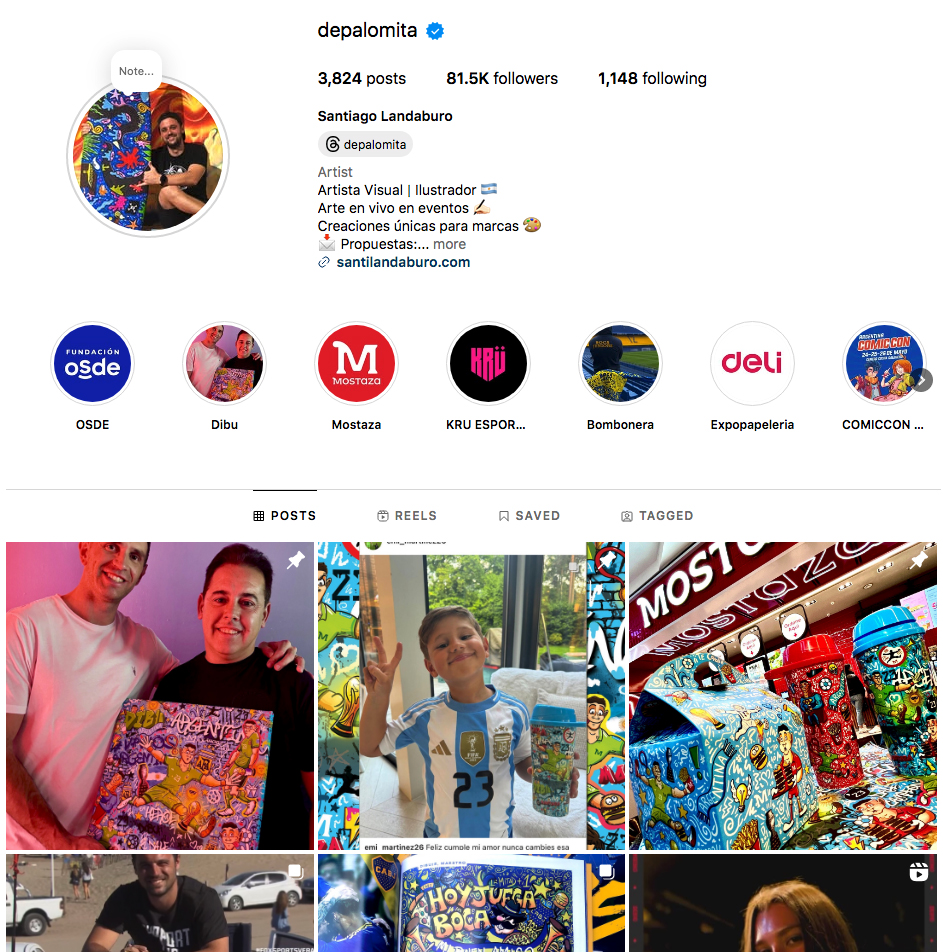The height and width of the screenshot is (952, 943).
Task: Expand the bio with more
Action: pos(449,244)
